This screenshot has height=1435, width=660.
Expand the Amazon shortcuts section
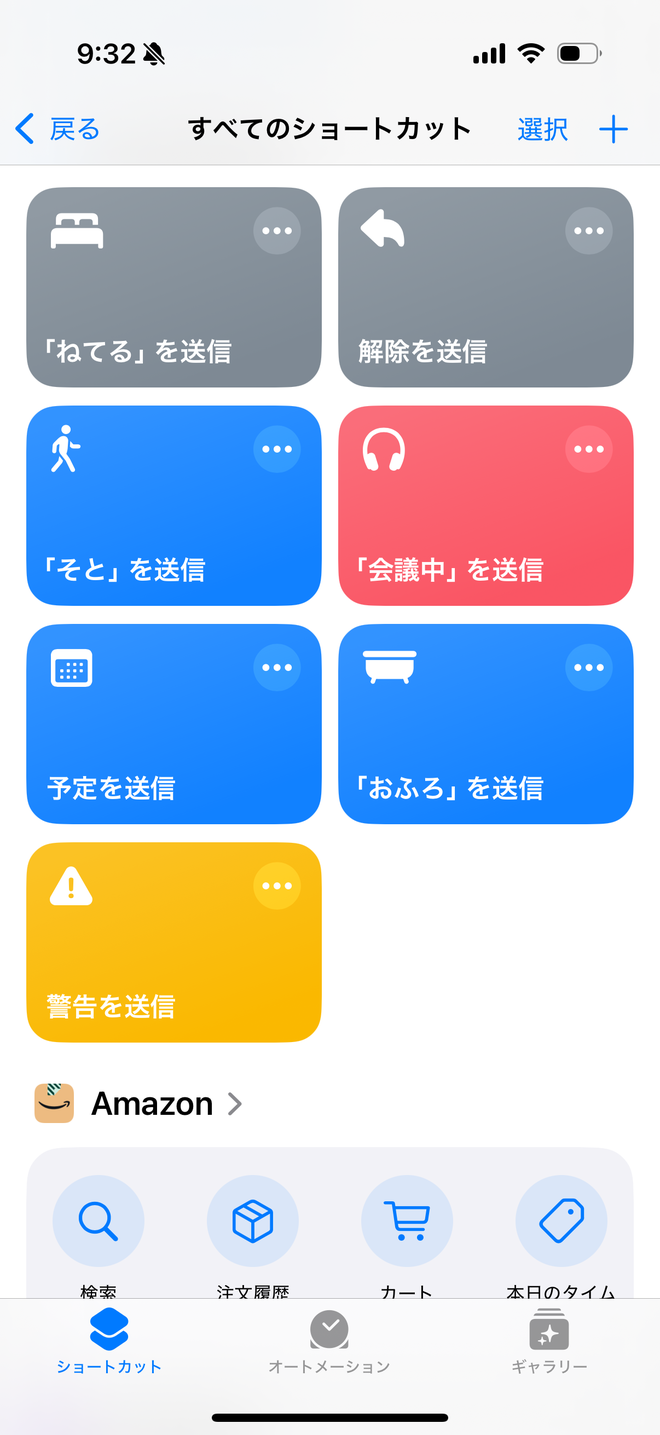click(152, 1104)
